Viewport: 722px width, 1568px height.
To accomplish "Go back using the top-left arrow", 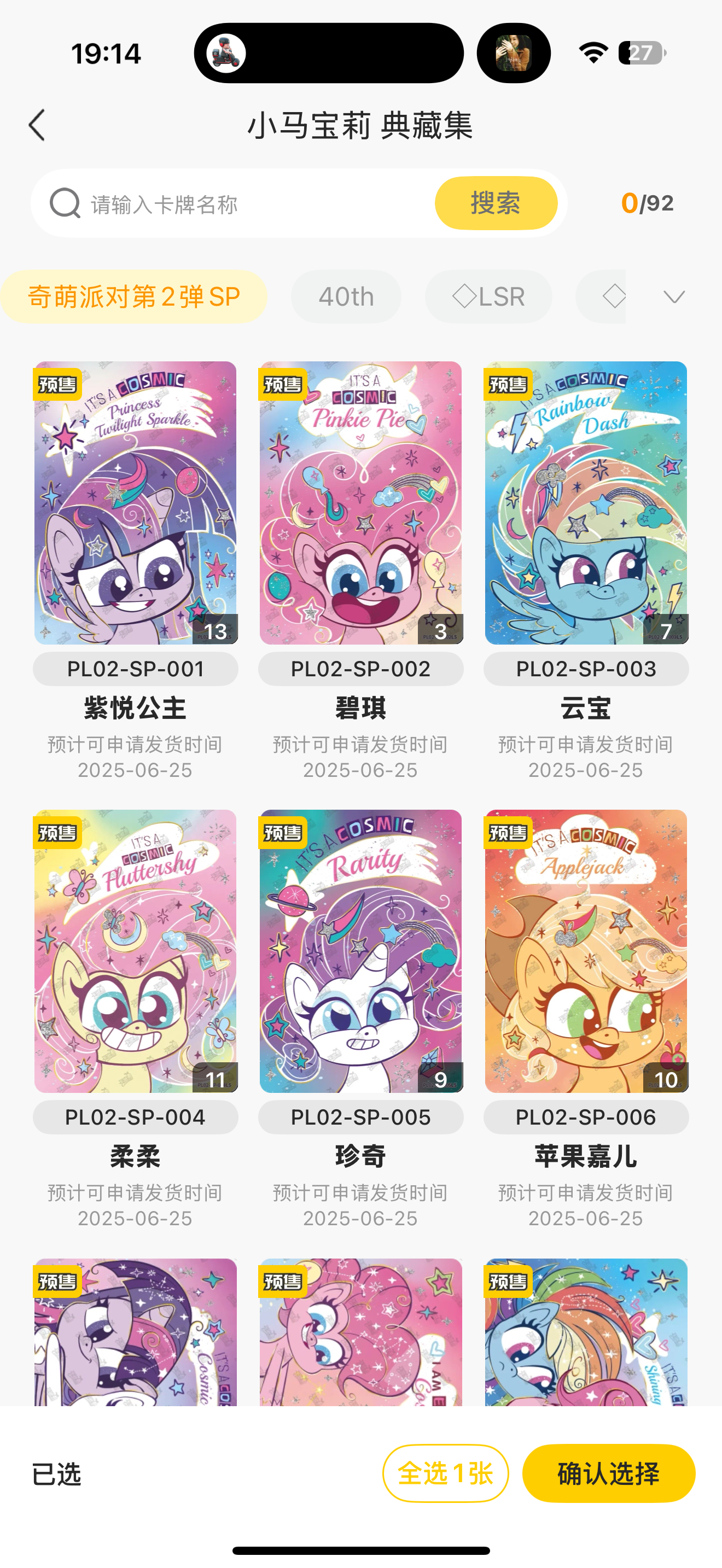I will [x=38, y=125].
